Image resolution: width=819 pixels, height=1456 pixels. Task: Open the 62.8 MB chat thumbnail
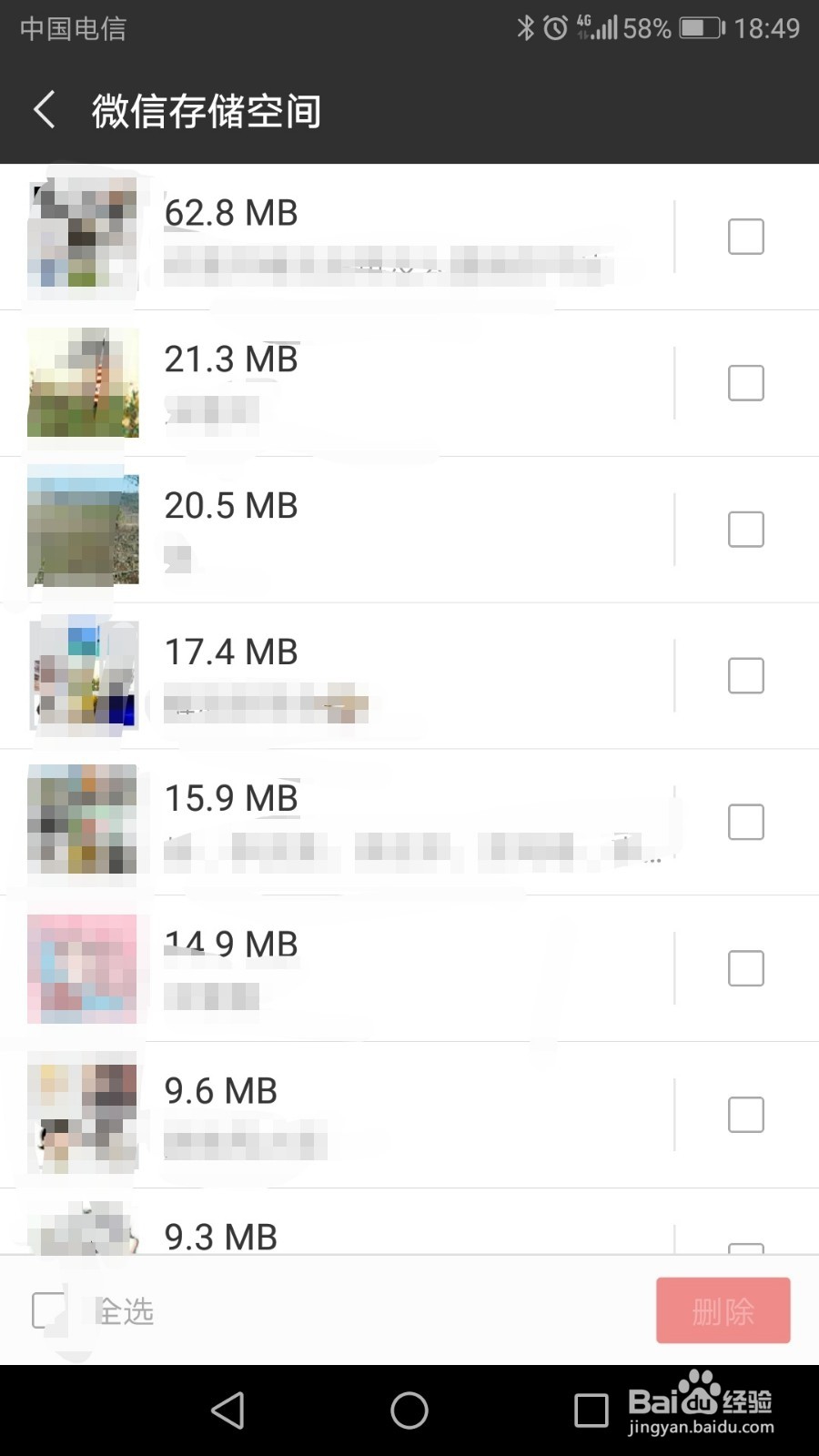tap(83, 237)
